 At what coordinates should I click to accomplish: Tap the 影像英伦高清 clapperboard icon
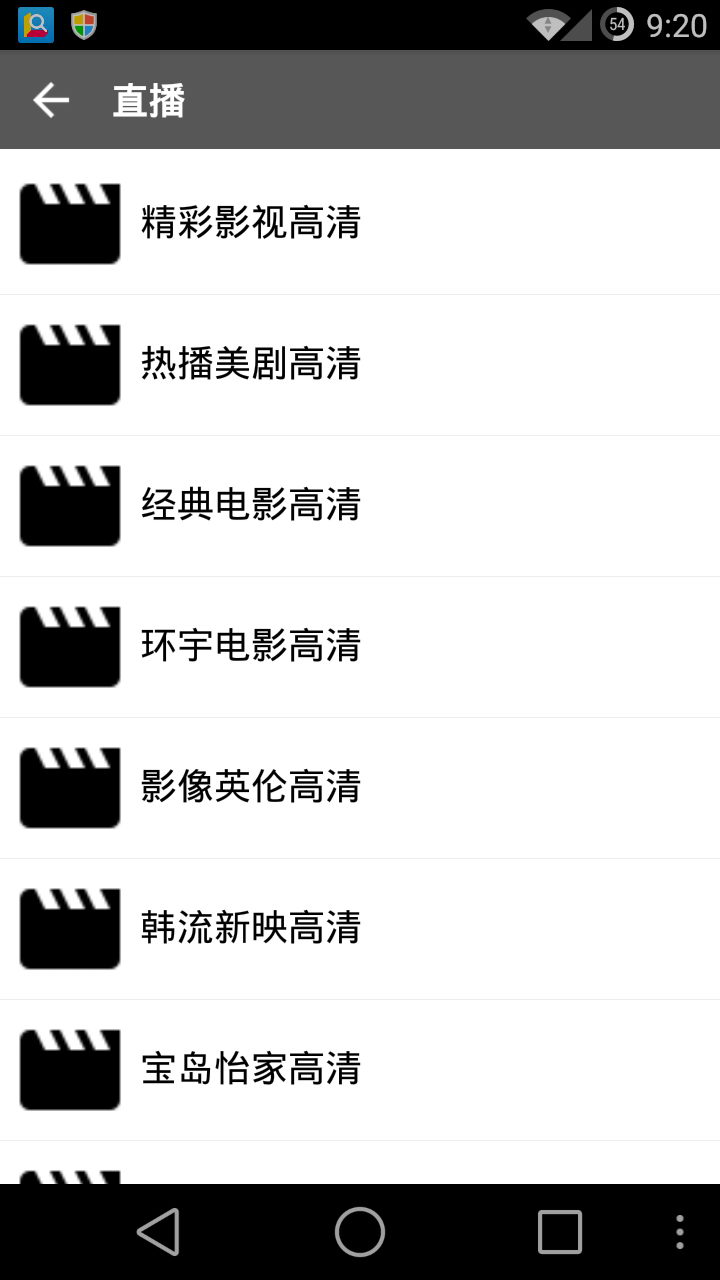click(68, 787)
